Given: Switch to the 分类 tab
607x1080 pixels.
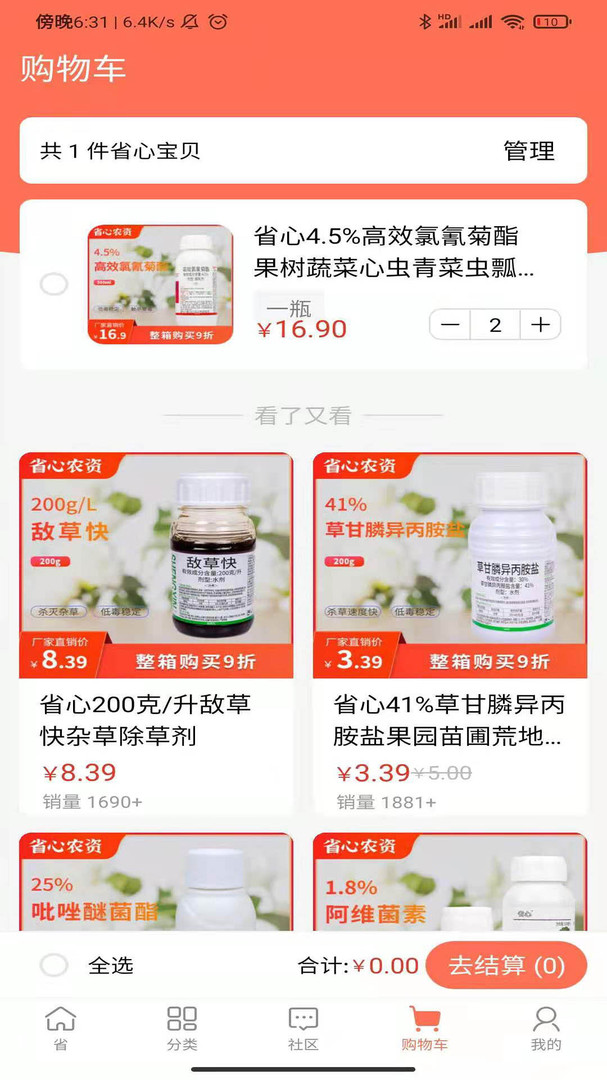Looking at the screenshot, I should click(x=182, y=1028).
